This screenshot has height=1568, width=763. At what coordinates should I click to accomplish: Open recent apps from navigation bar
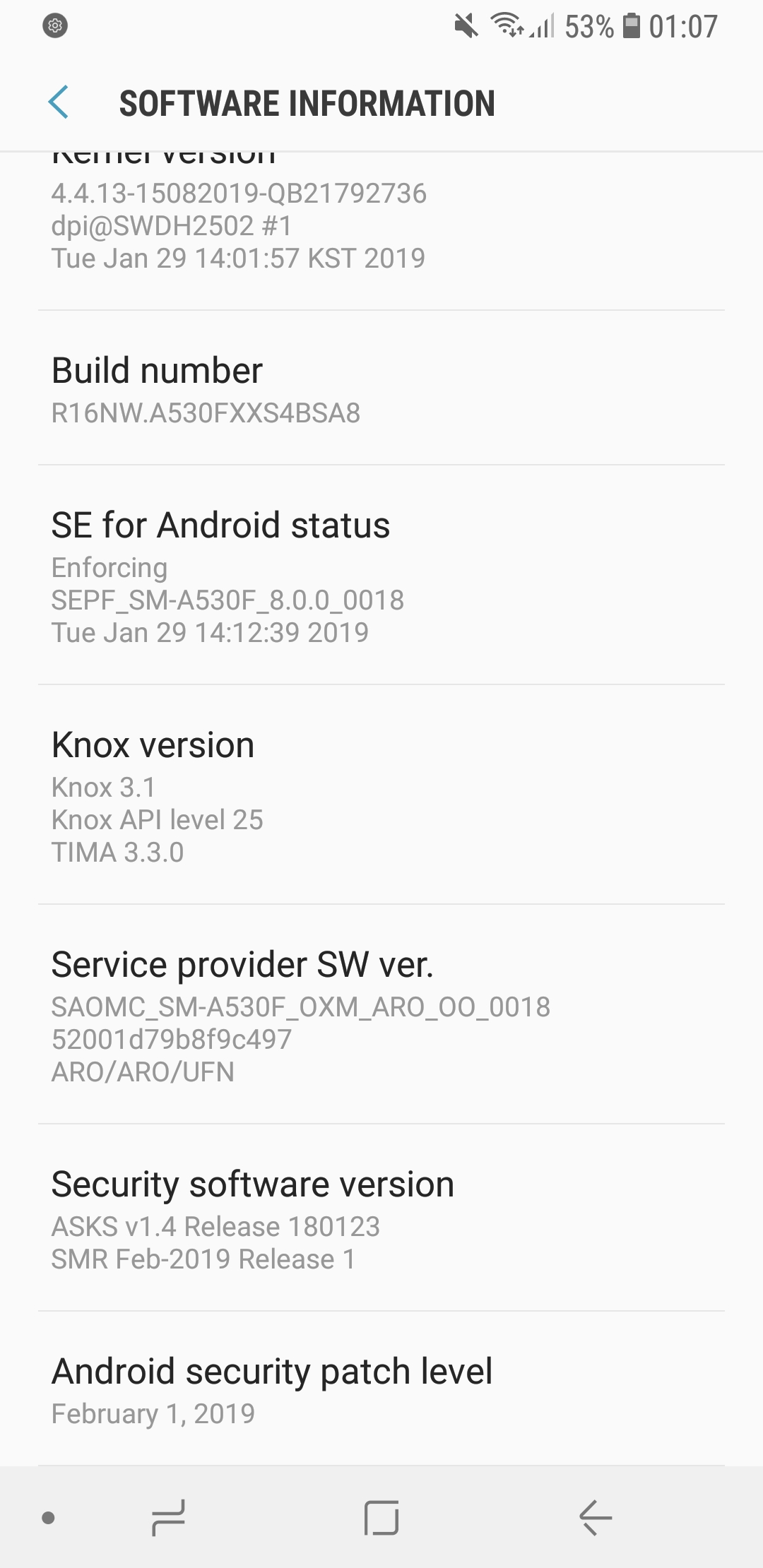pyautogui.click(x=168, y=1517)
